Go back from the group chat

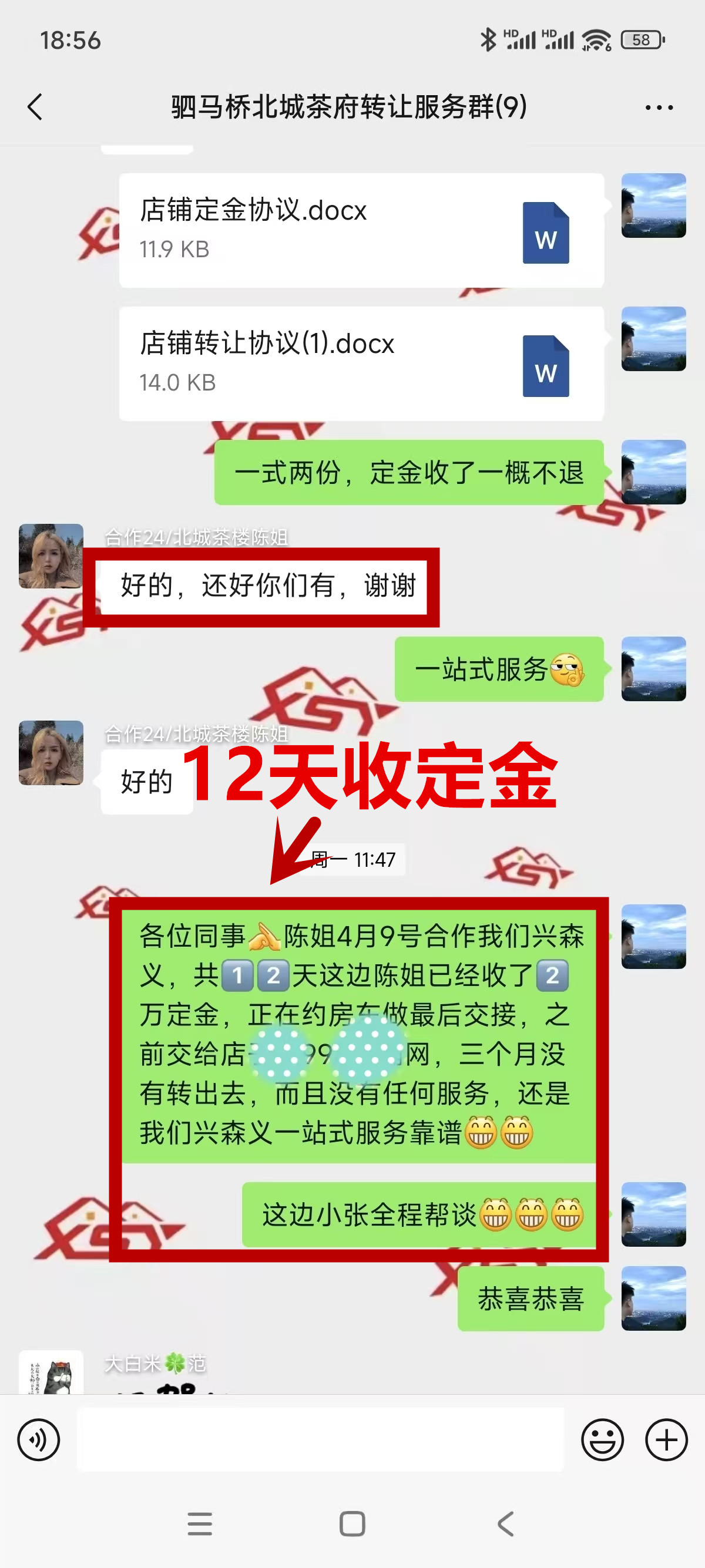[x=35, y=107]
